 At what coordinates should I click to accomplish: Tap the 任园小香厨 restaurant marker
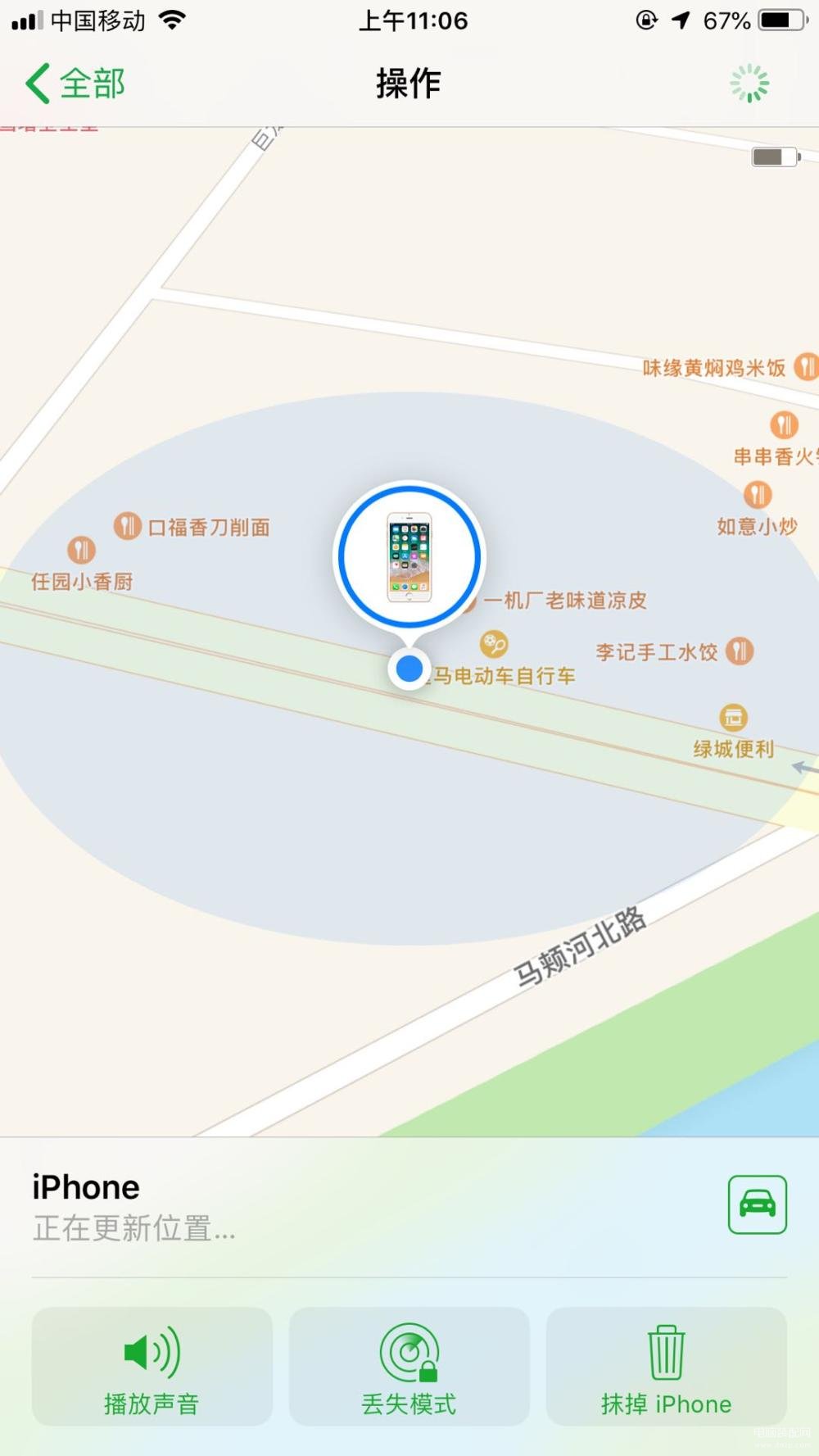click(x=81, y=549)
